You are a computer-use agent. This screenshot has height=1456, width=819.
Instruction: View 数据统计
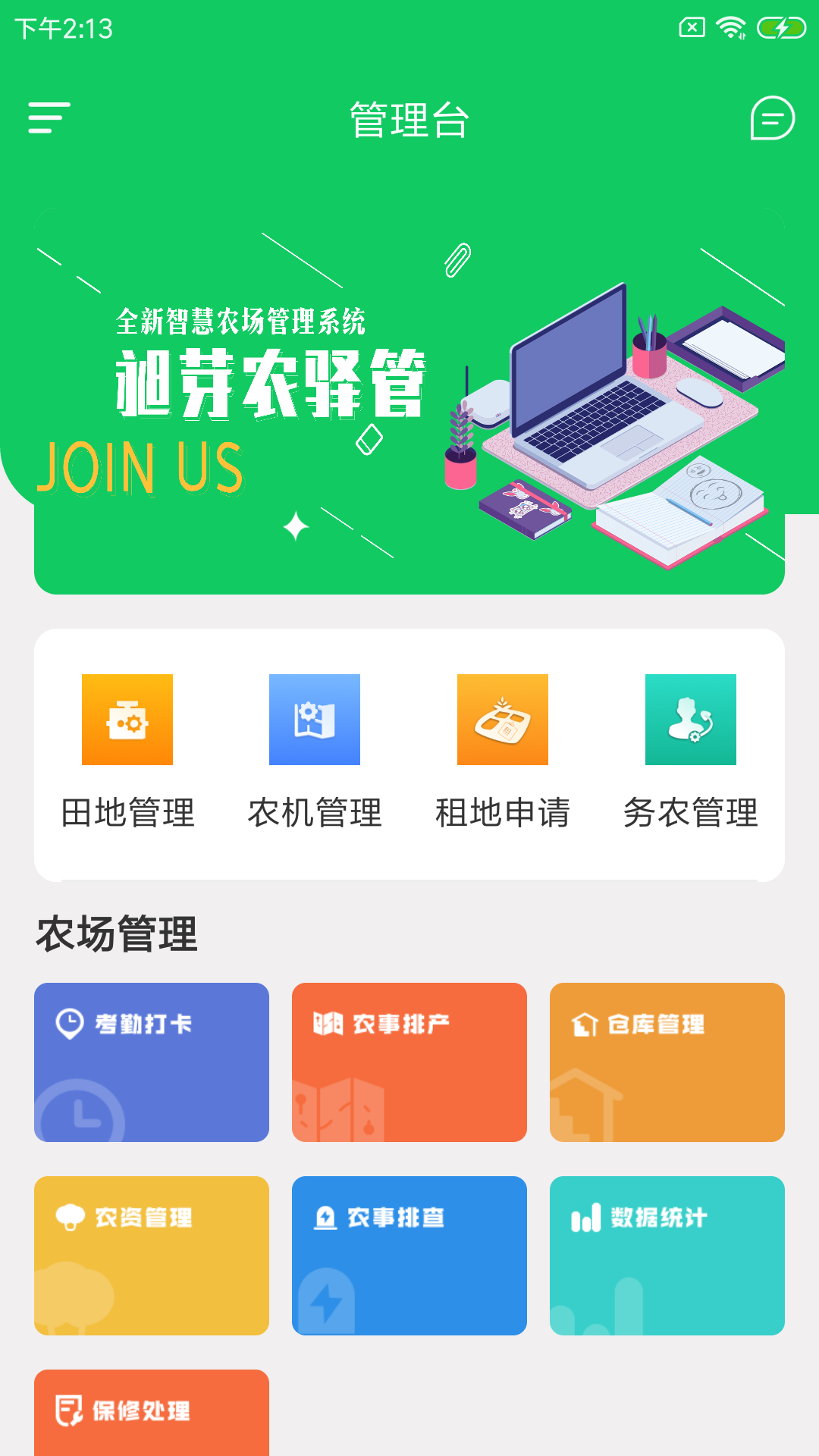(667, 1255)
